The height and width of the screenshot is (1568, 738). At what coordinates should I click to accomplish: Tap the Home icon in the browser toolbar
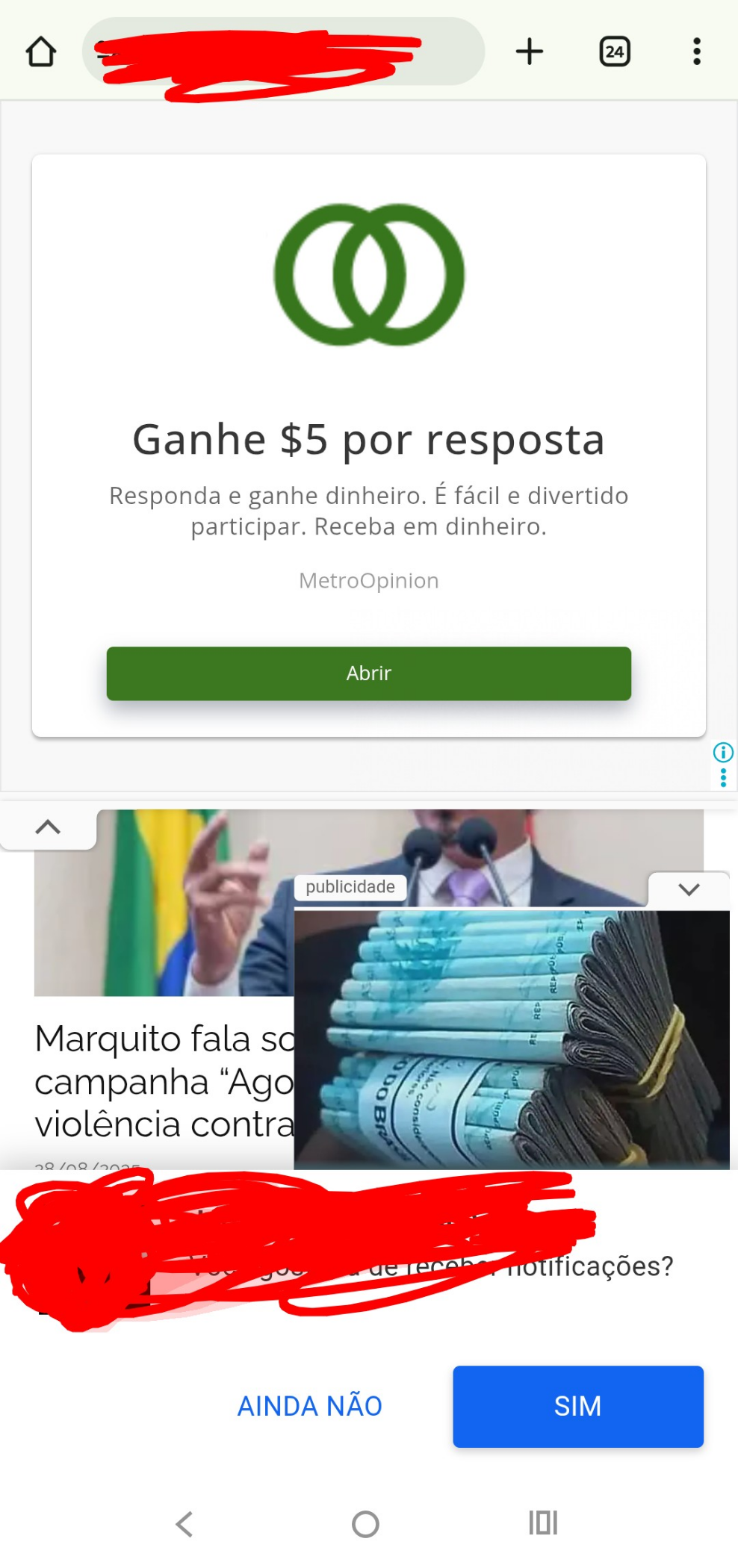coord(43,51)
